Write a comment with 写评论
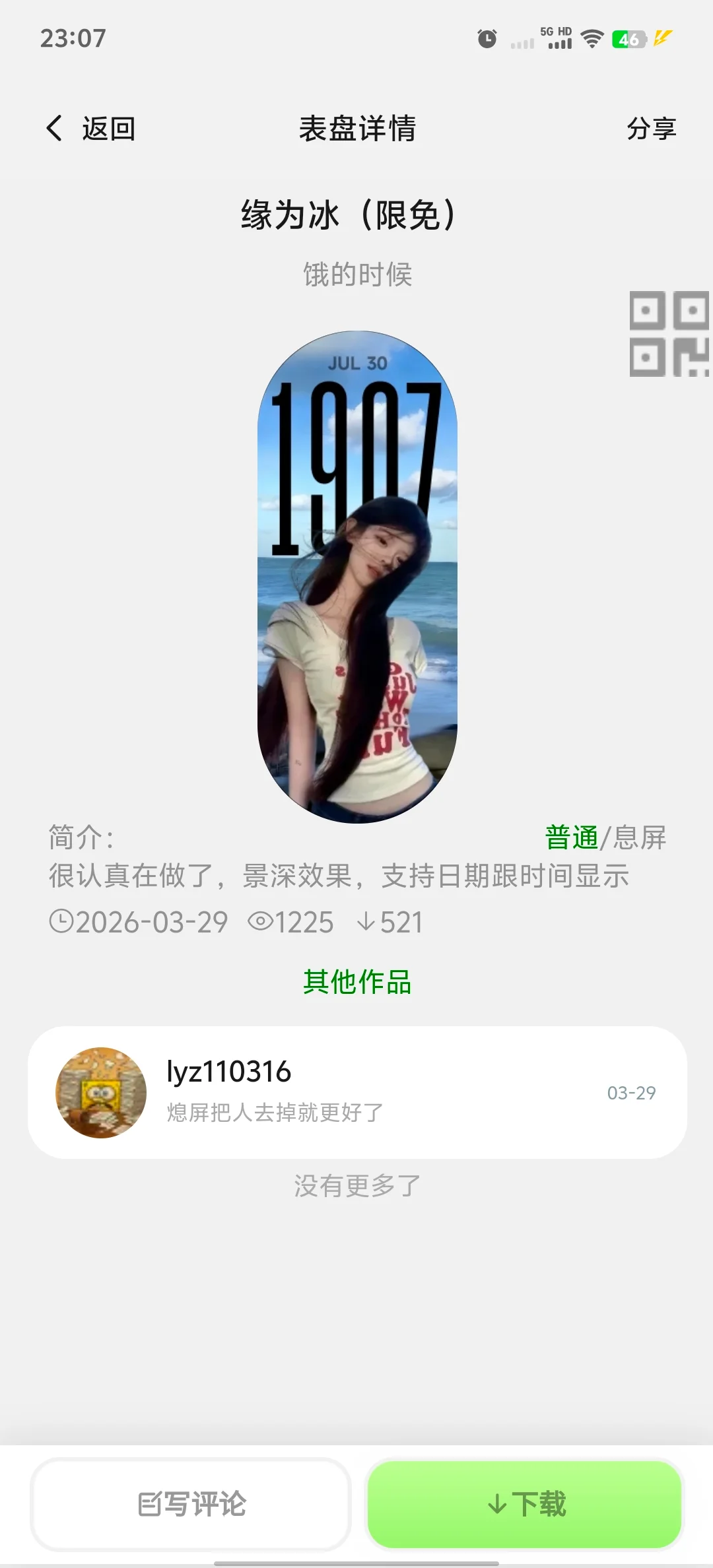The image size is (713, 1568). click(191, 1504)
